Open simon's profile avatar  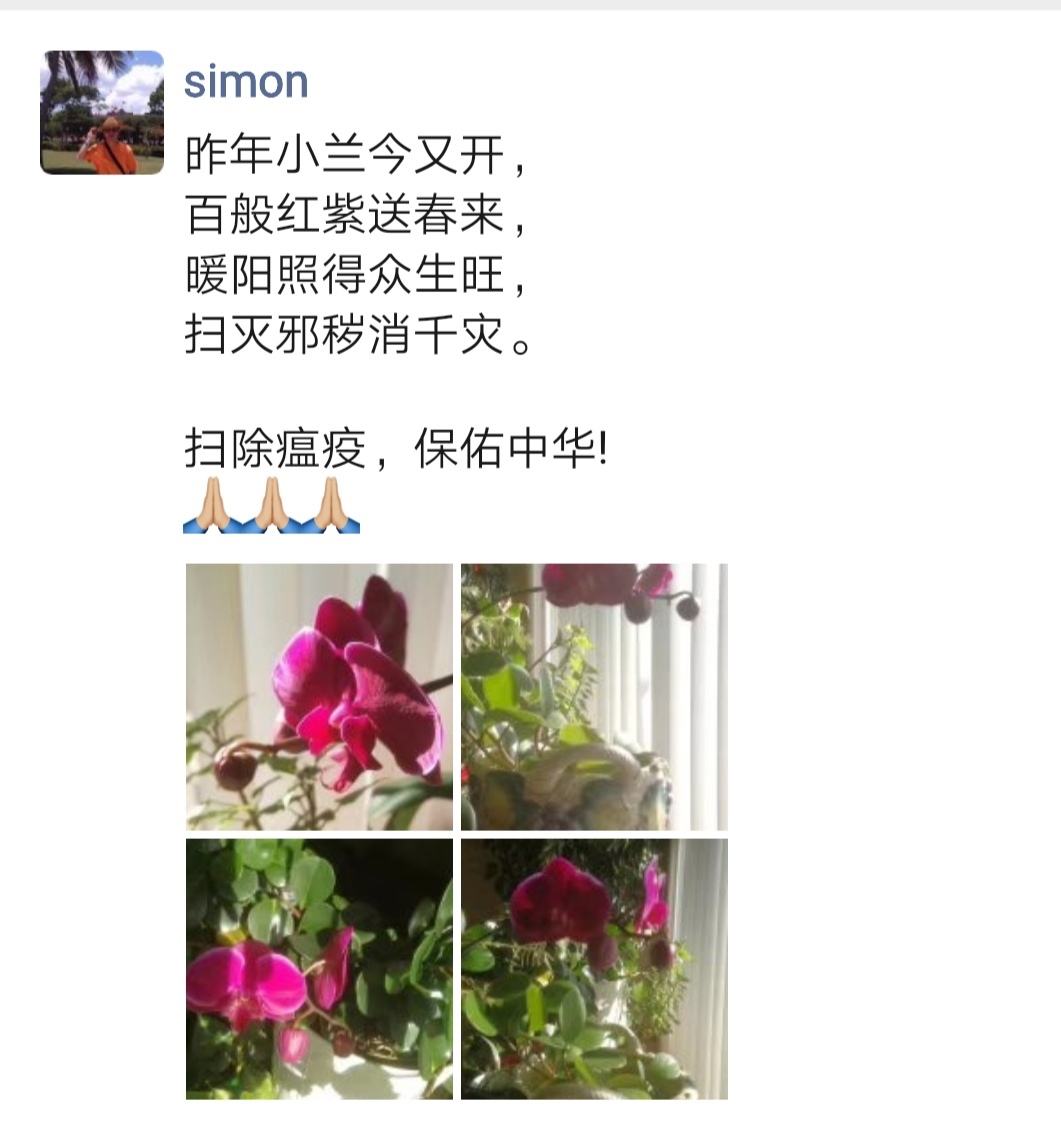101,113
